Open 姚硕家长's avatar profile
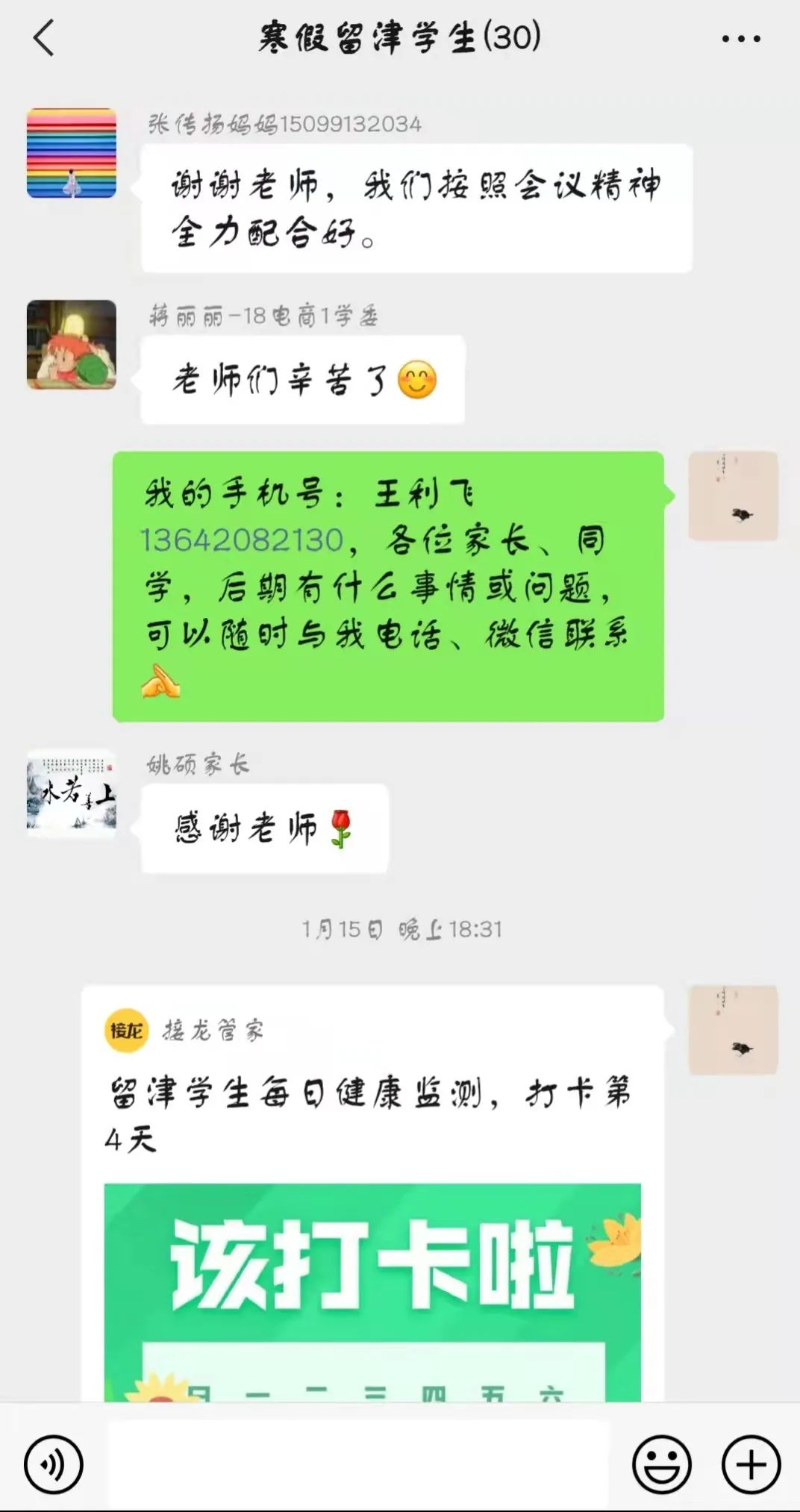This screenshot has width=800, height=1512. (x=72, y=794)
